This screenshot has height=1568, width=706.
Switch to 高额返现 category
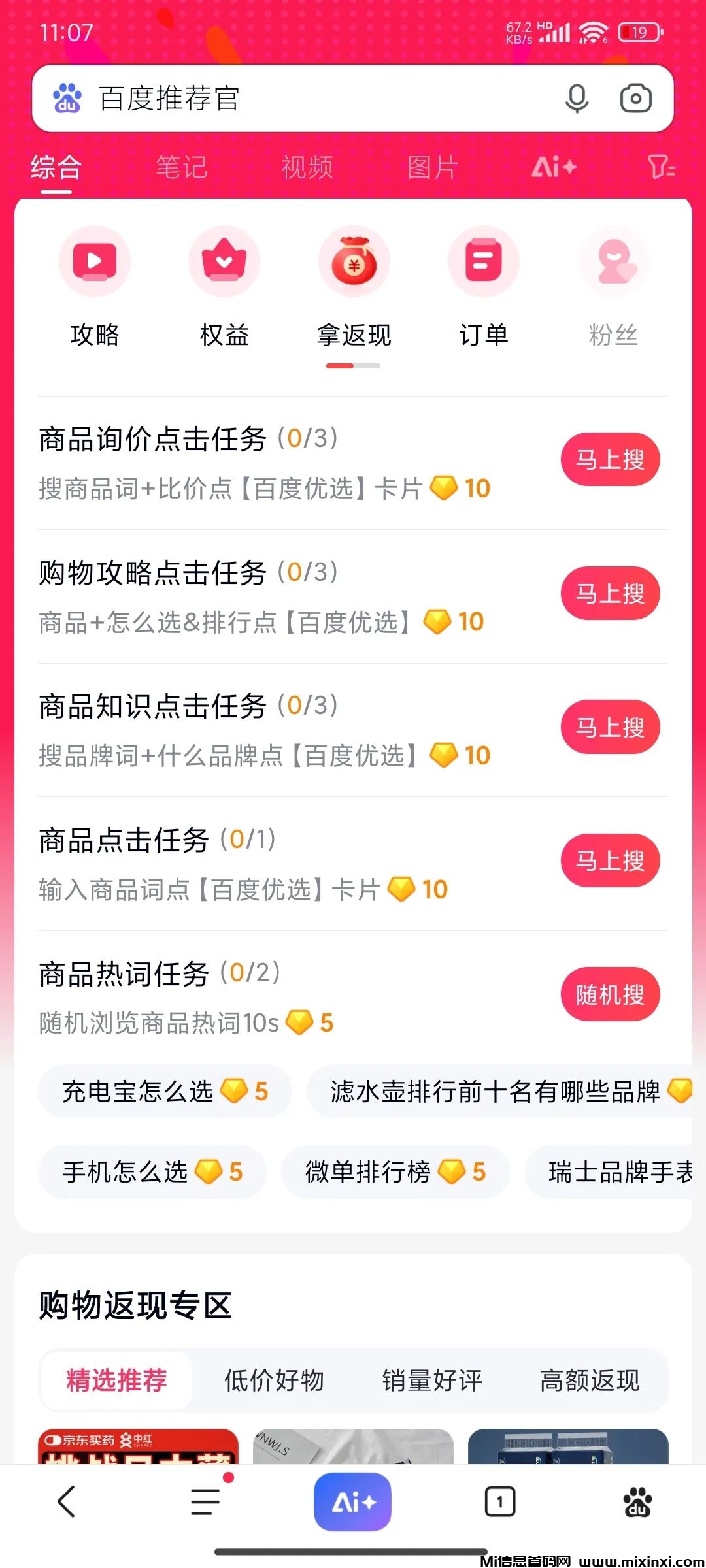point(589,1380)
